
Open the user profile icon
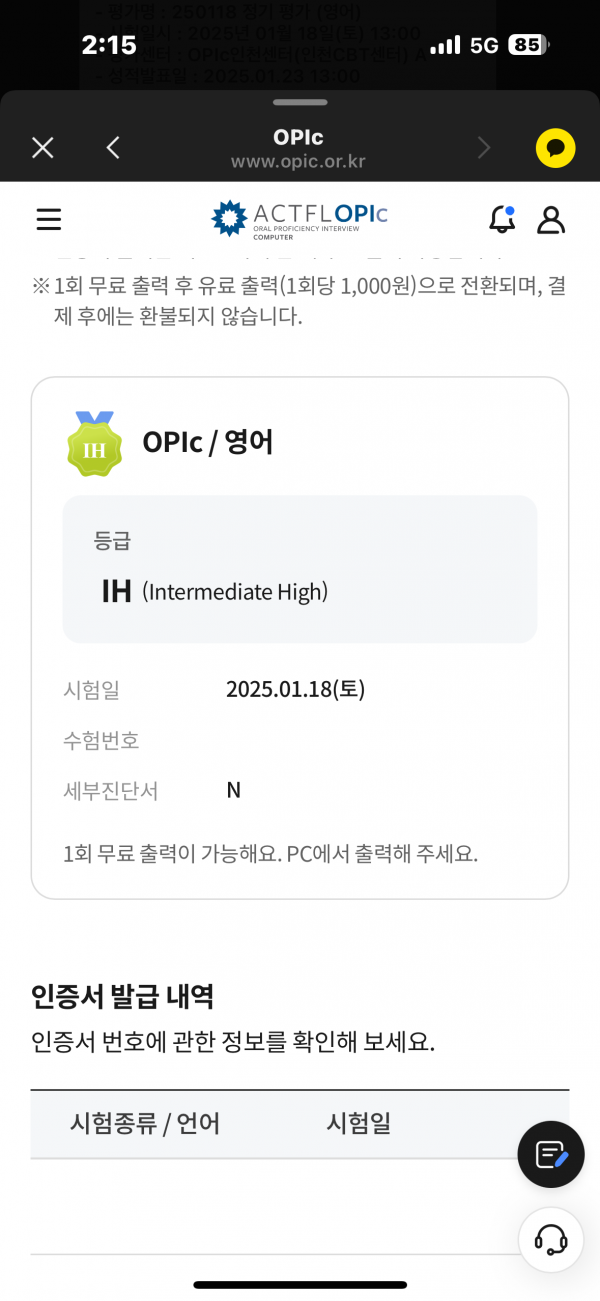[x=551, y=220]
